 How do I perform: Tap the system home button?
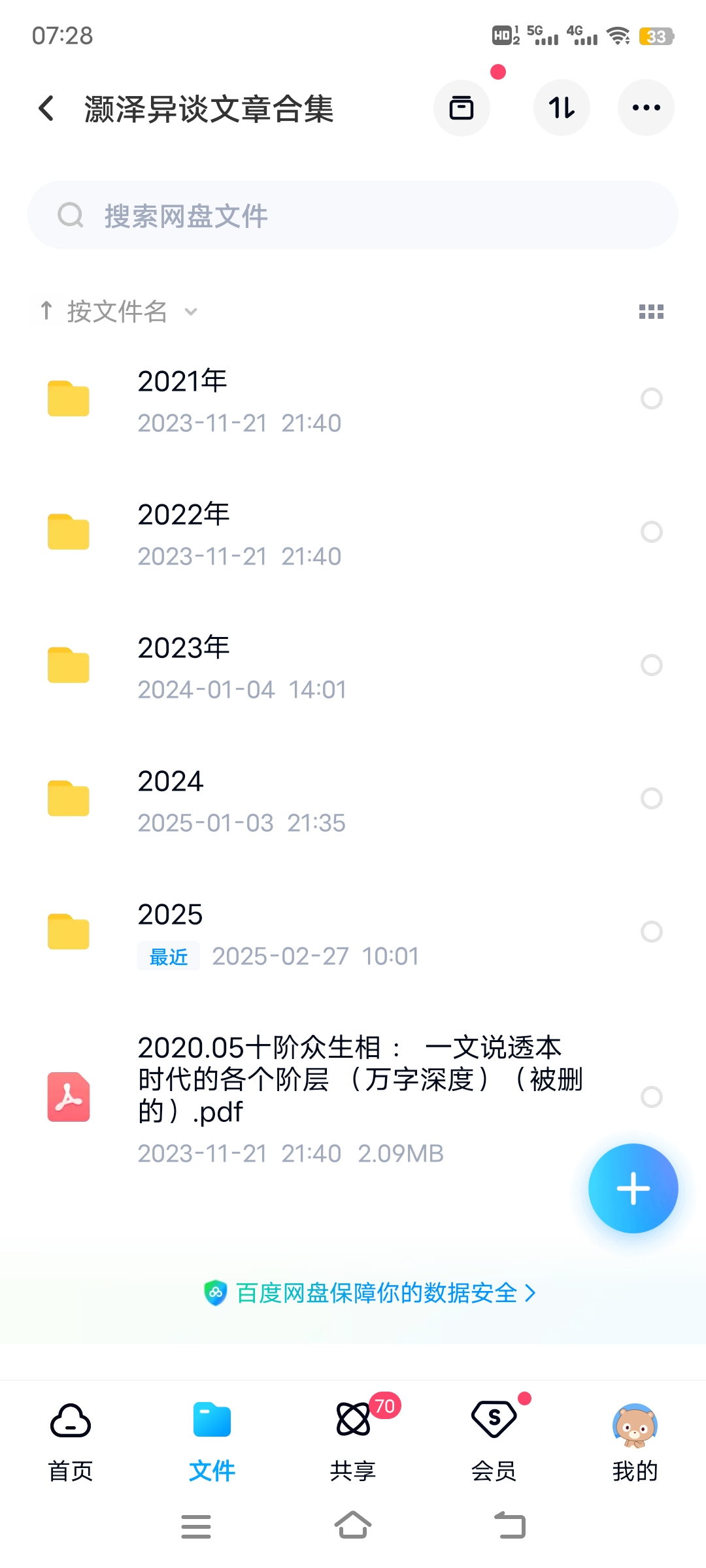click(353, 1526)
